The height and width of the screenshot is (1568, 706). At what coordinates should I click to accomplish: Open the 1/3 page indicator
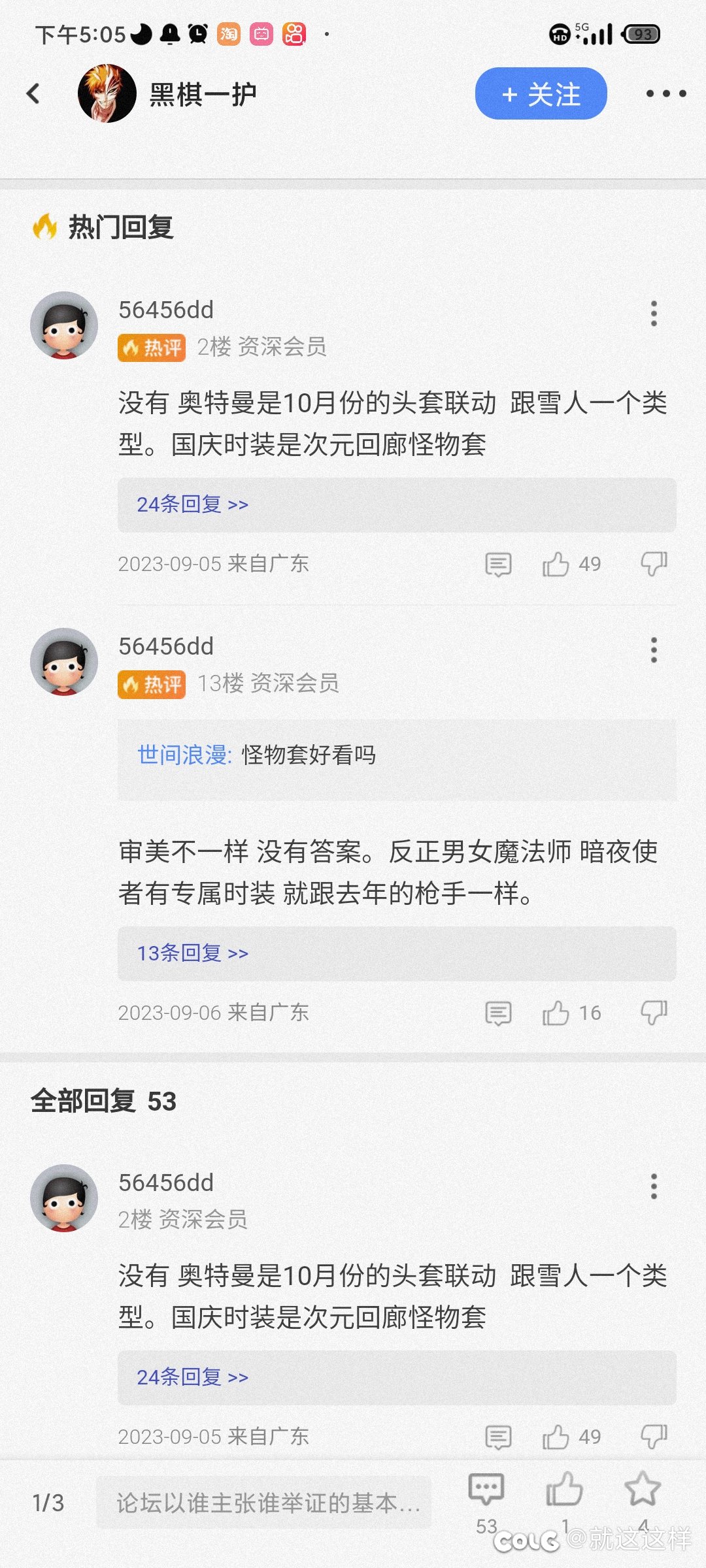click(x=48, y=1503)
